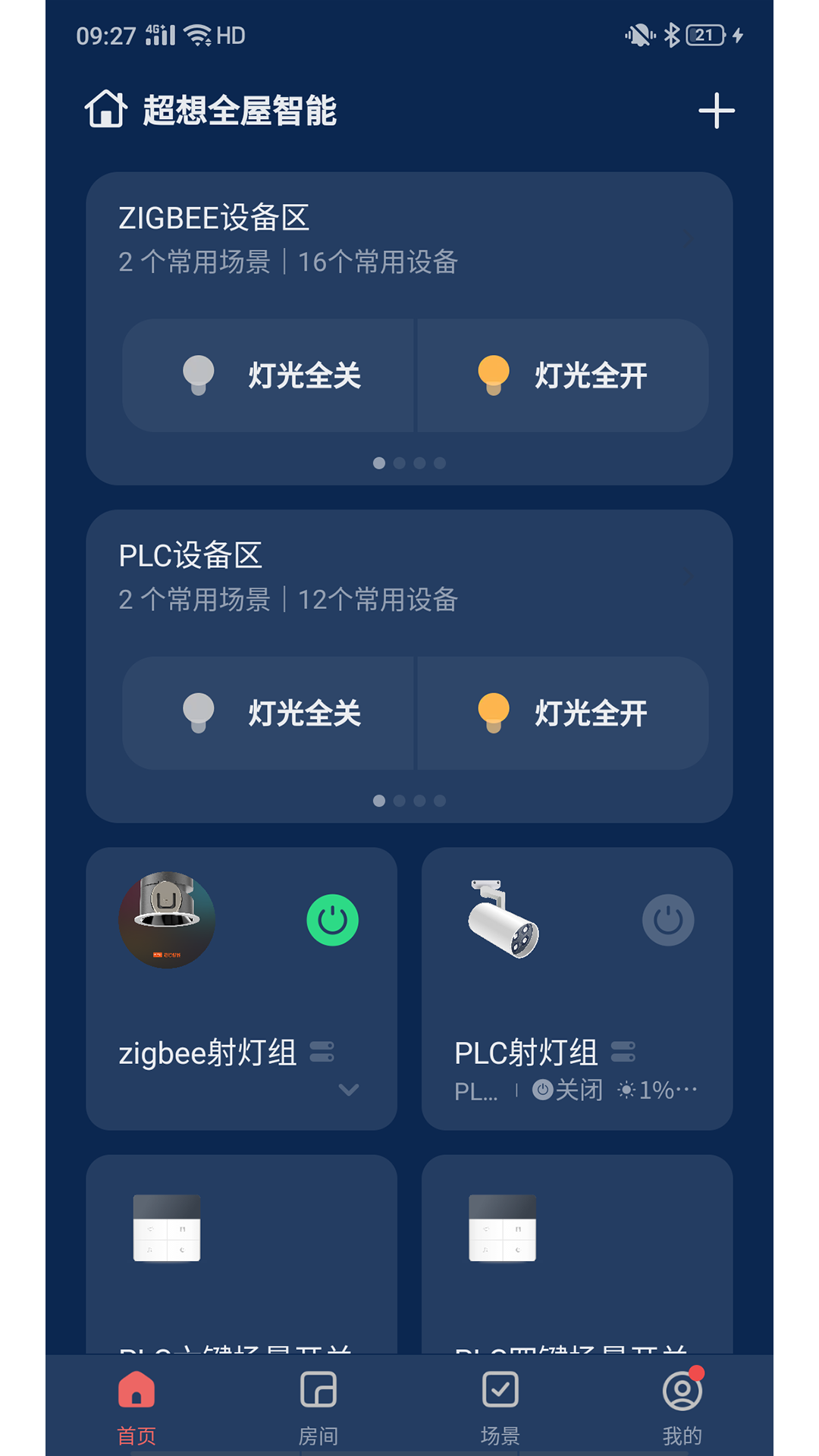This screenshot has width=819, height=1456.
Task: Open the home icon next to 超想全屋智能
Action: click(107, 111)
